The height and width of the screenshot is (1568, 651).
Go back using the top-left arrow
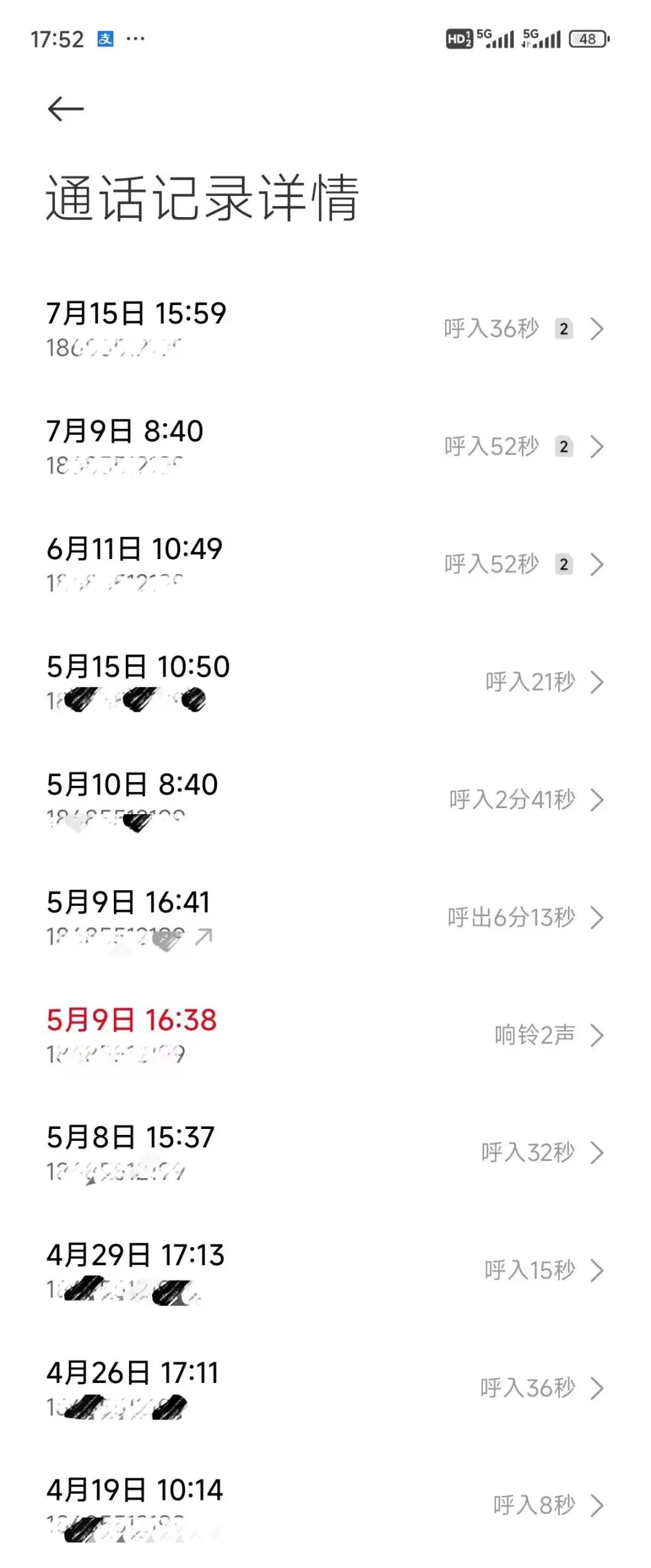[x=66, y=110]
